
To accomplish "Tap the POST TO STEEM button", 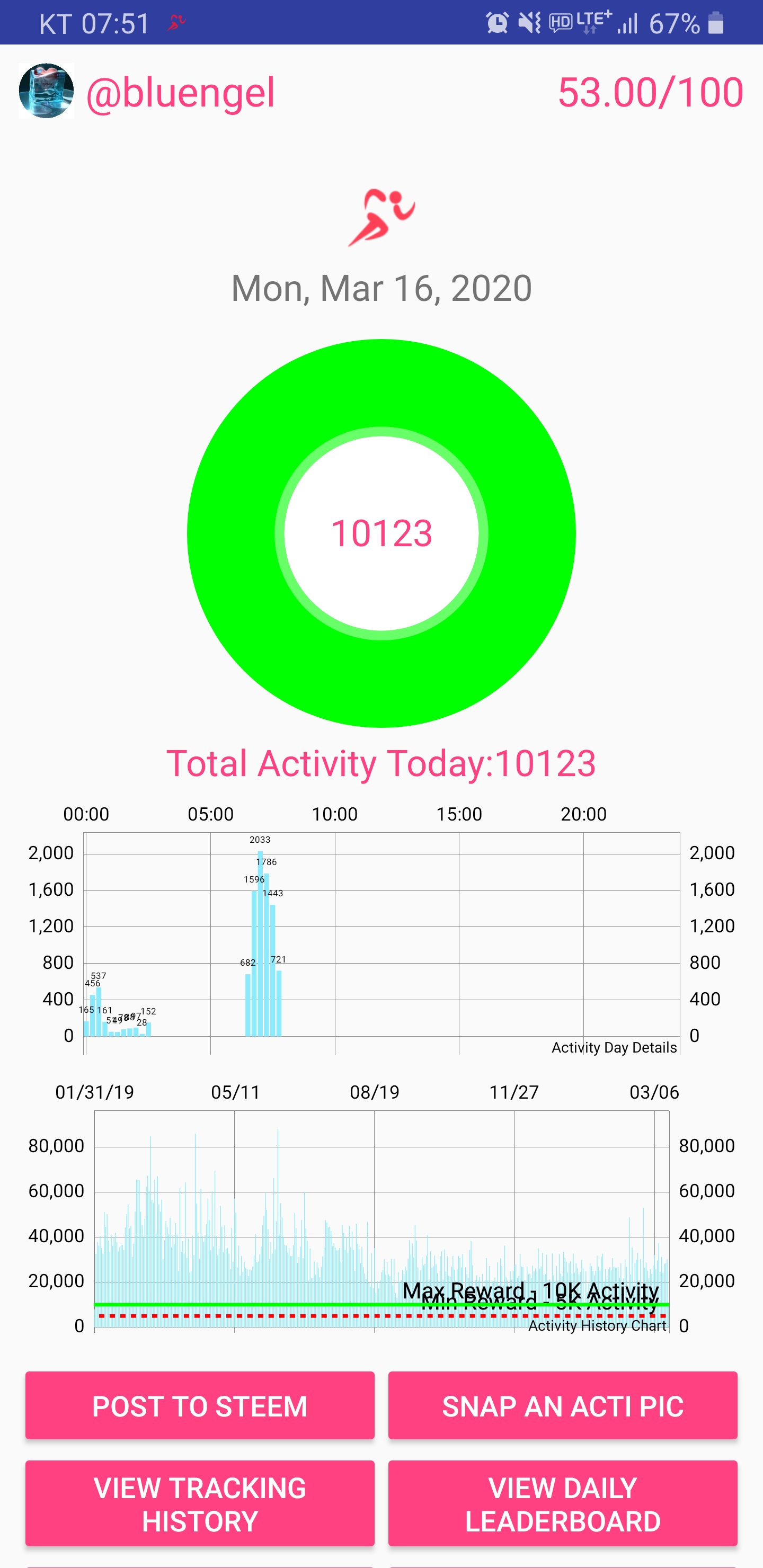I will (200, 1405).
